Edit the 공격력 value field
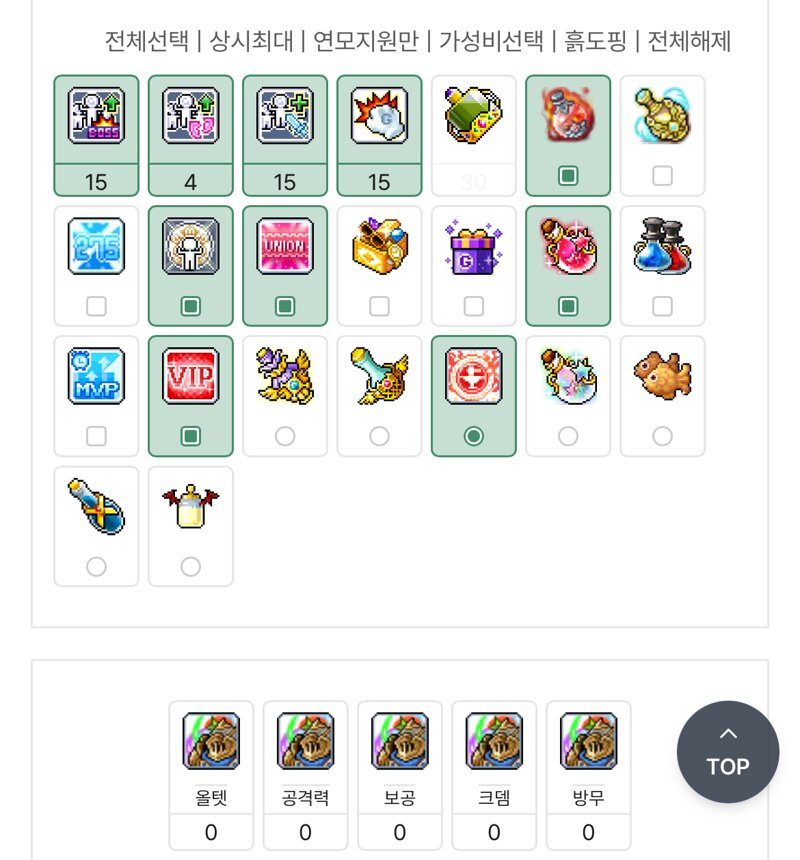800x860 pixels. tap(305, 832)
